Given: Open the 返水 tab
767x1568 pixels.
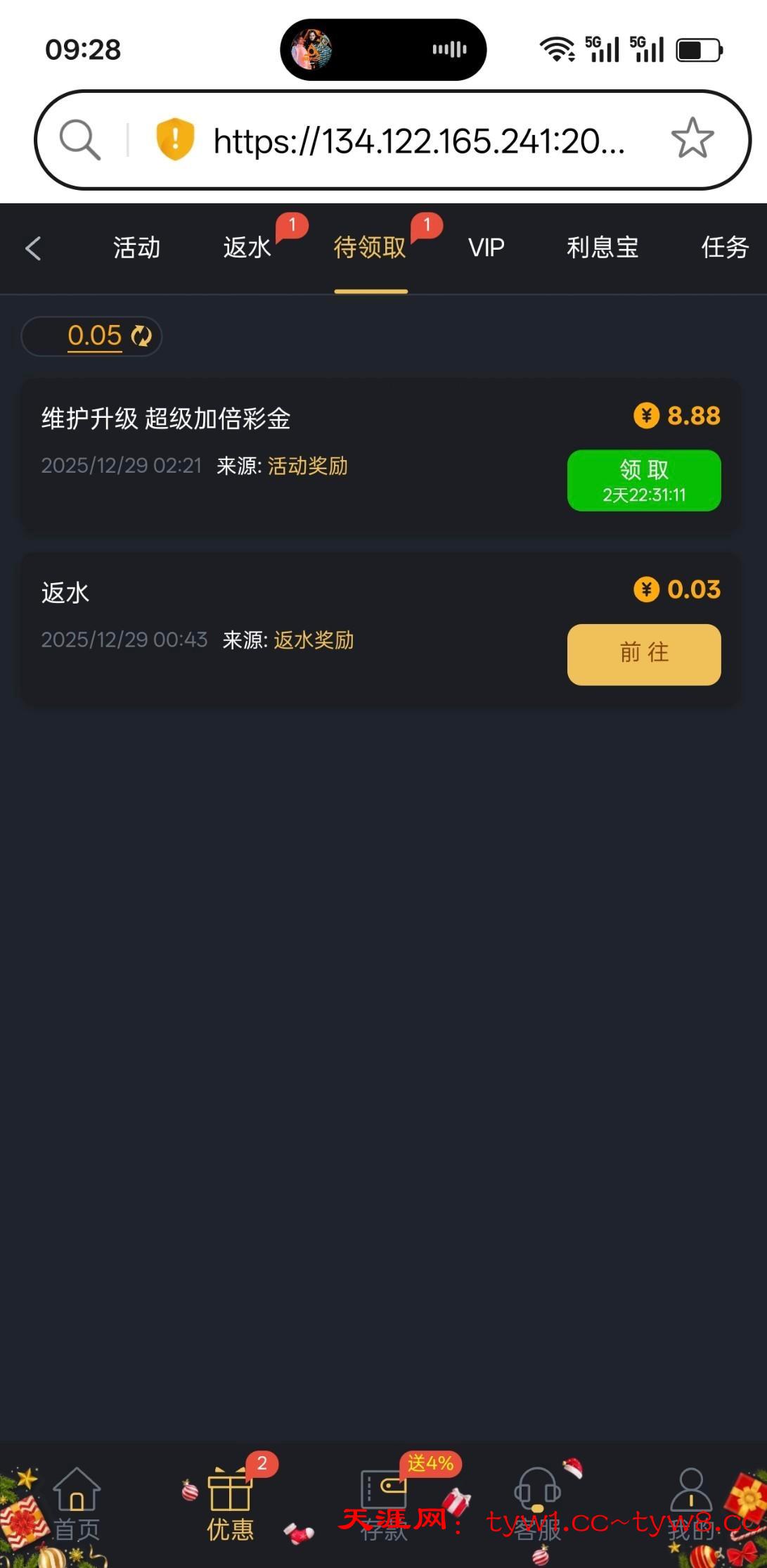Looking at the screenshot, I should pos(247,248).
